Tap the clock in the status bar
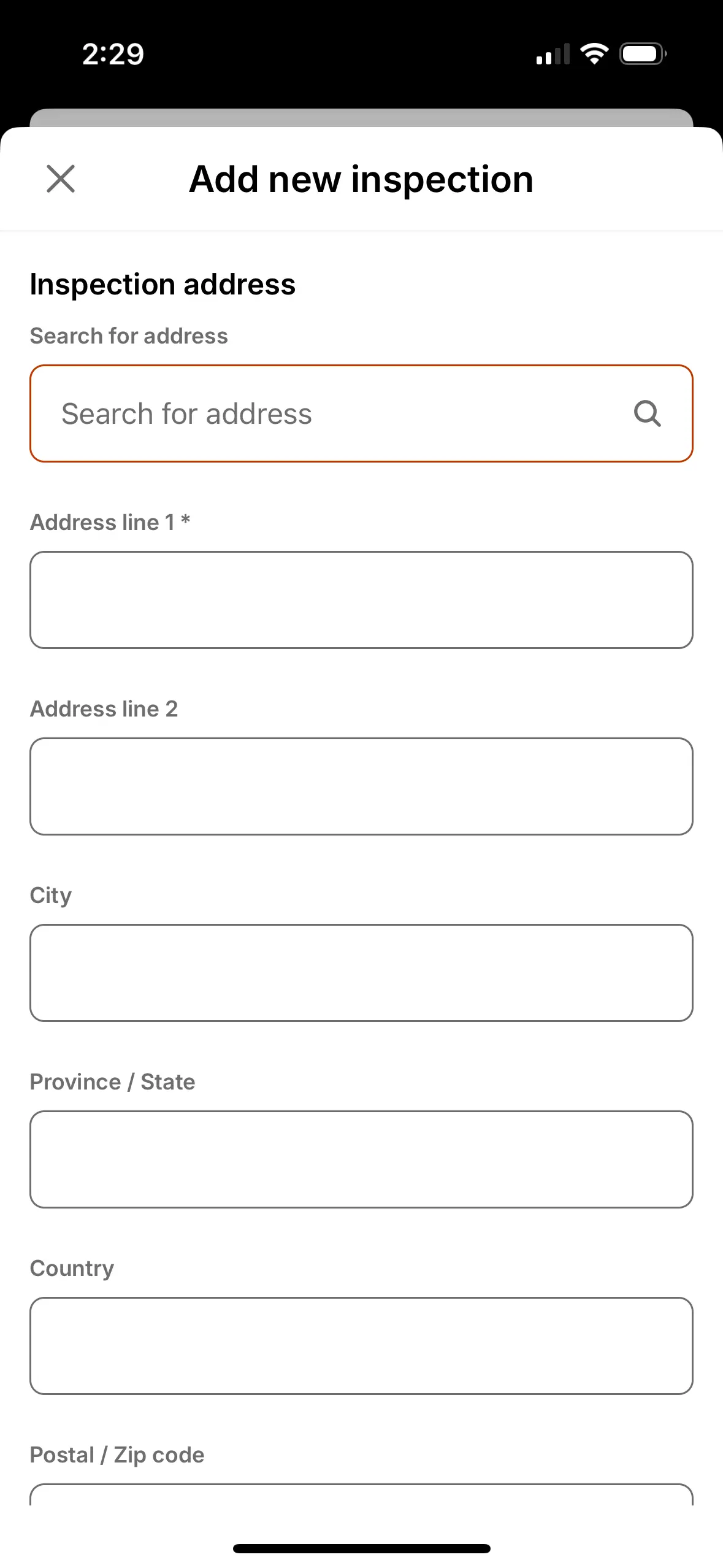The image size is (723, 1568). coord(113,54)
